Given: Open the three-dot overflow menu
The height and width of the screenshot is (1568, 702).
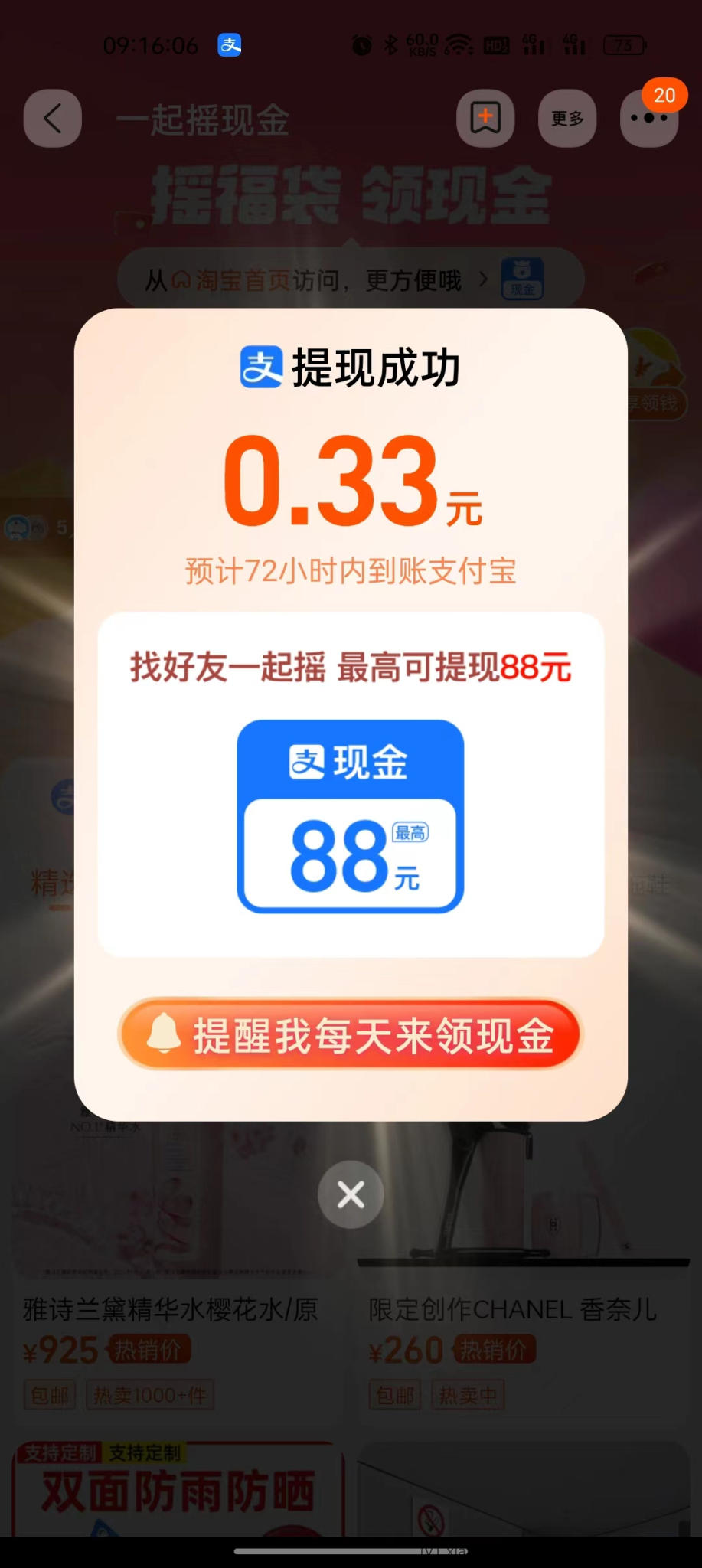Looking at the screenshot, I should 648,119.
